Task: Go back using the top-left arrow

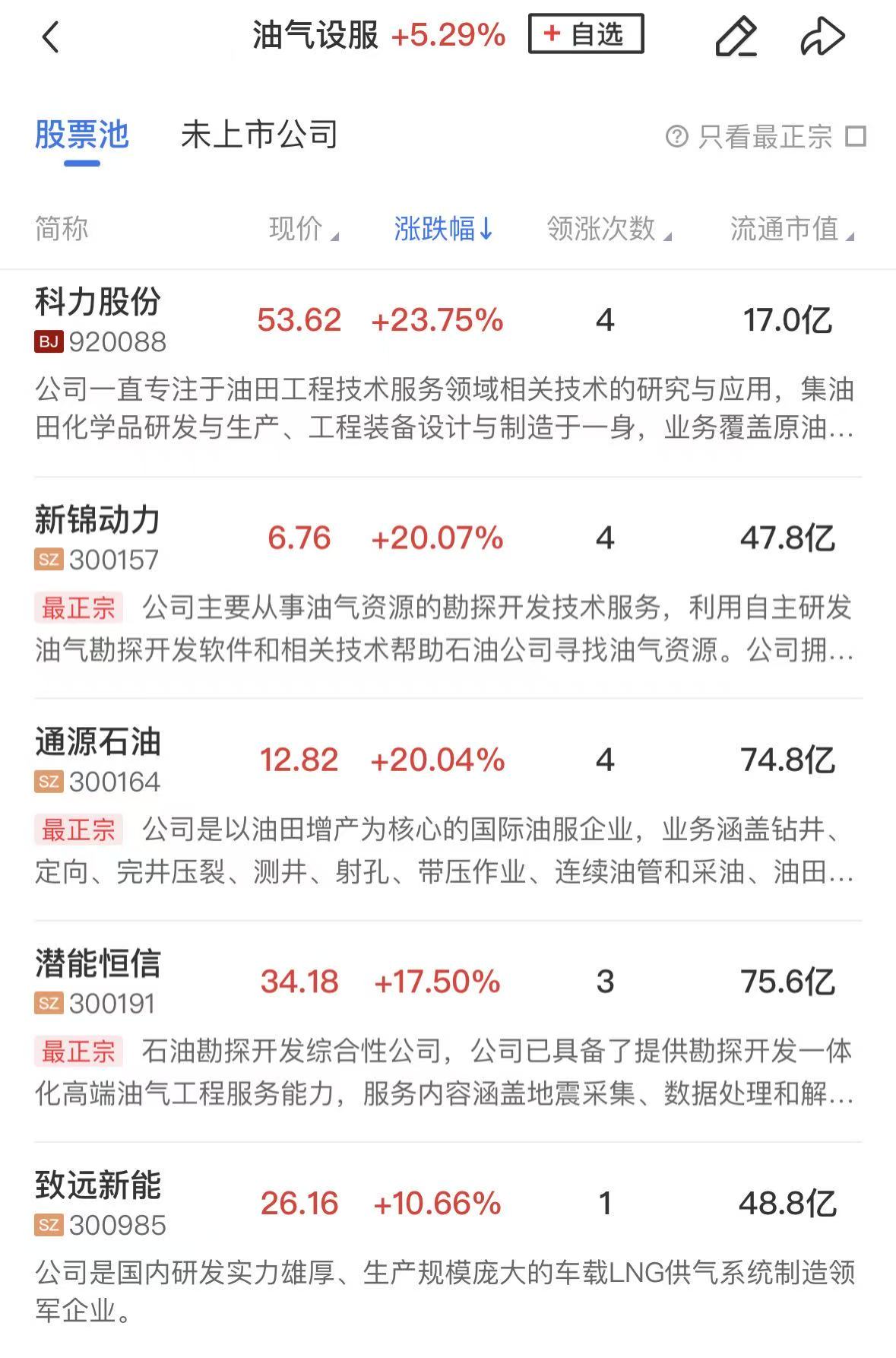Action: [x=50, y=36]
